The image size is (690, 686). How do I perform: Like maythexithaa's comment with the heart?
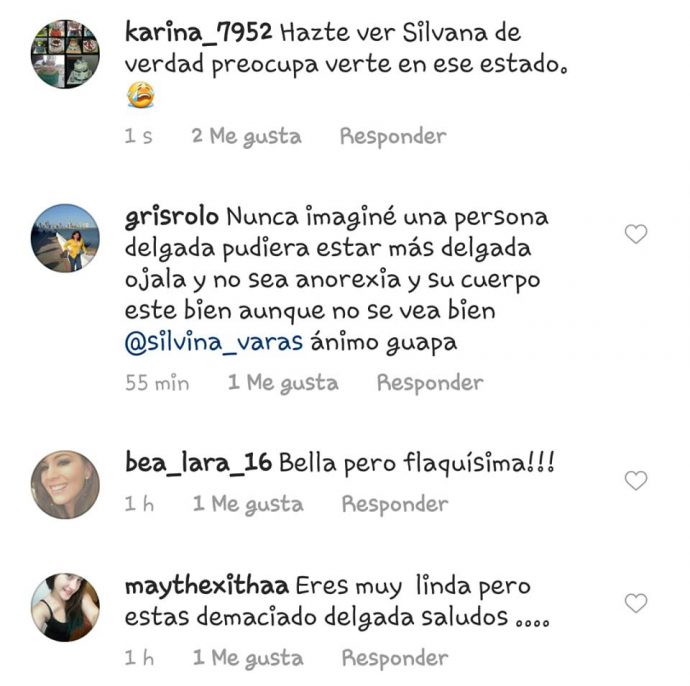(x=635, y=603)
